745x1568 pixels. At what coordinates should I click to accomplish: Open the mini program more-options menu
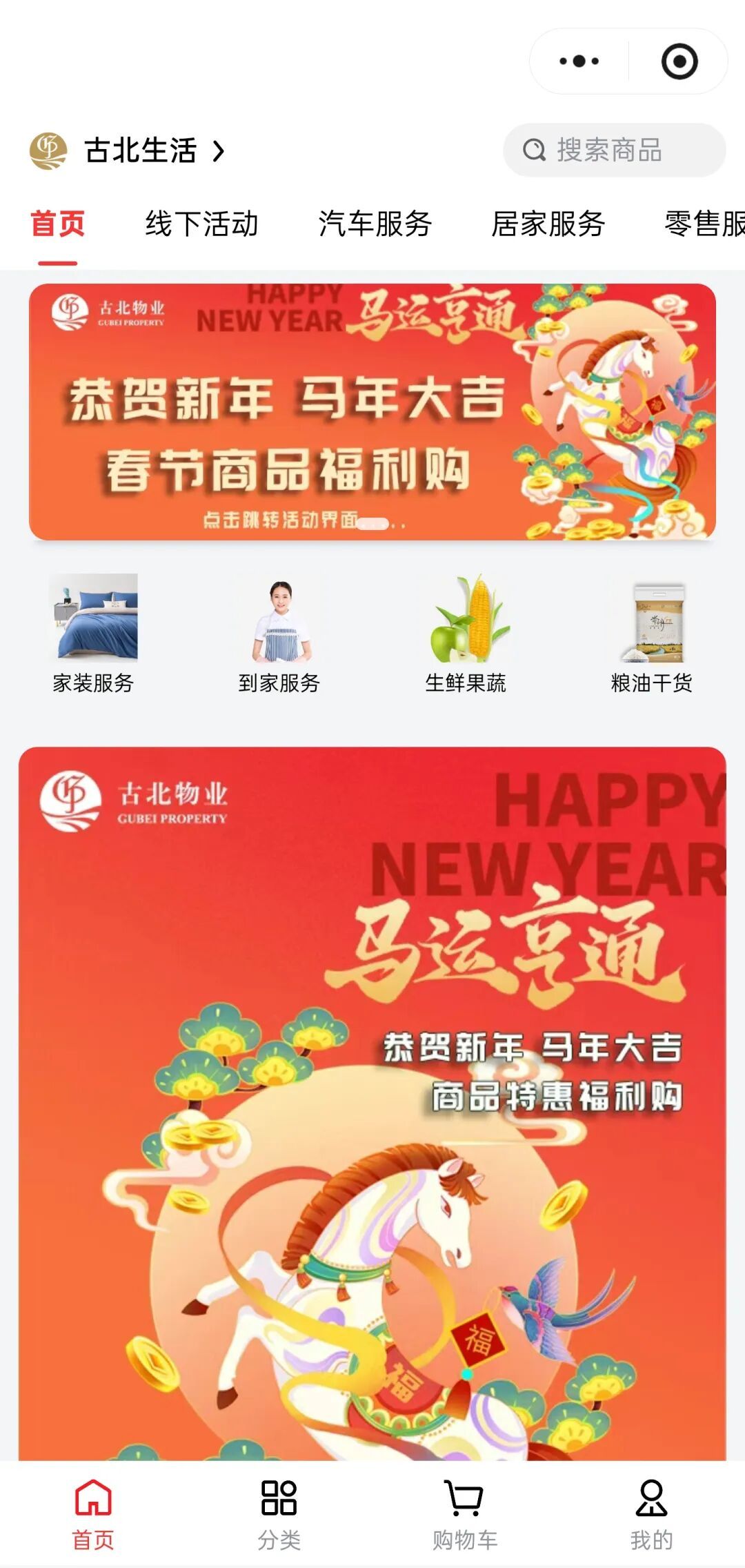point(579,61)
